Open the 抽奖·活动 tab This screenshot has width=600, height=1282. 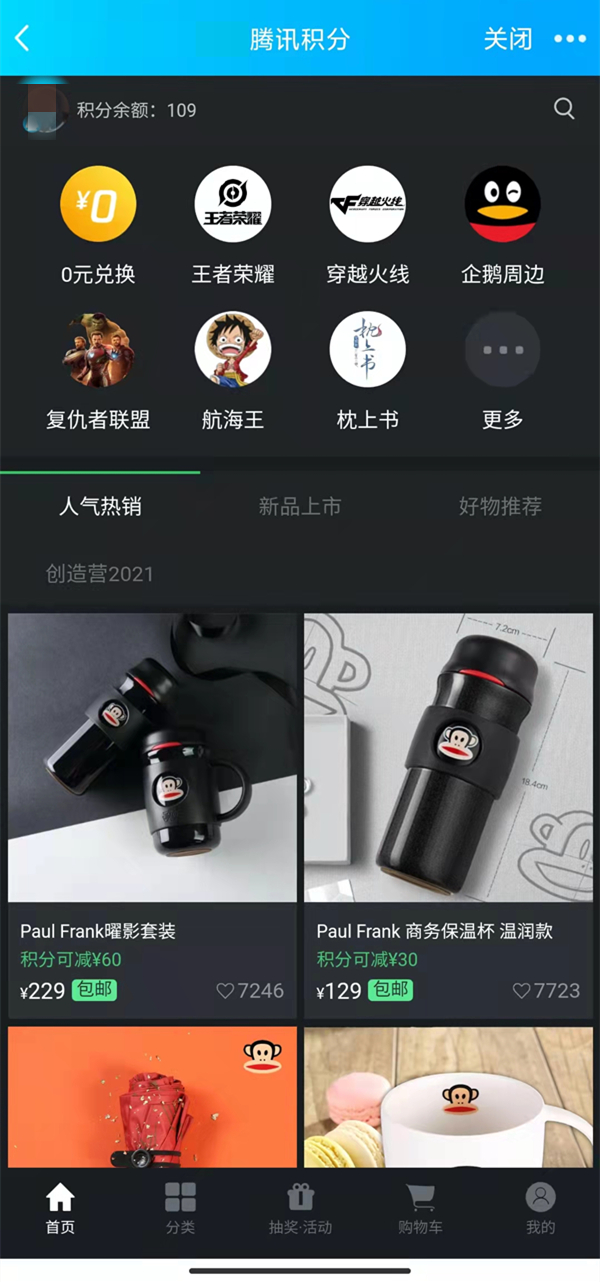[x=300, y=1208]
